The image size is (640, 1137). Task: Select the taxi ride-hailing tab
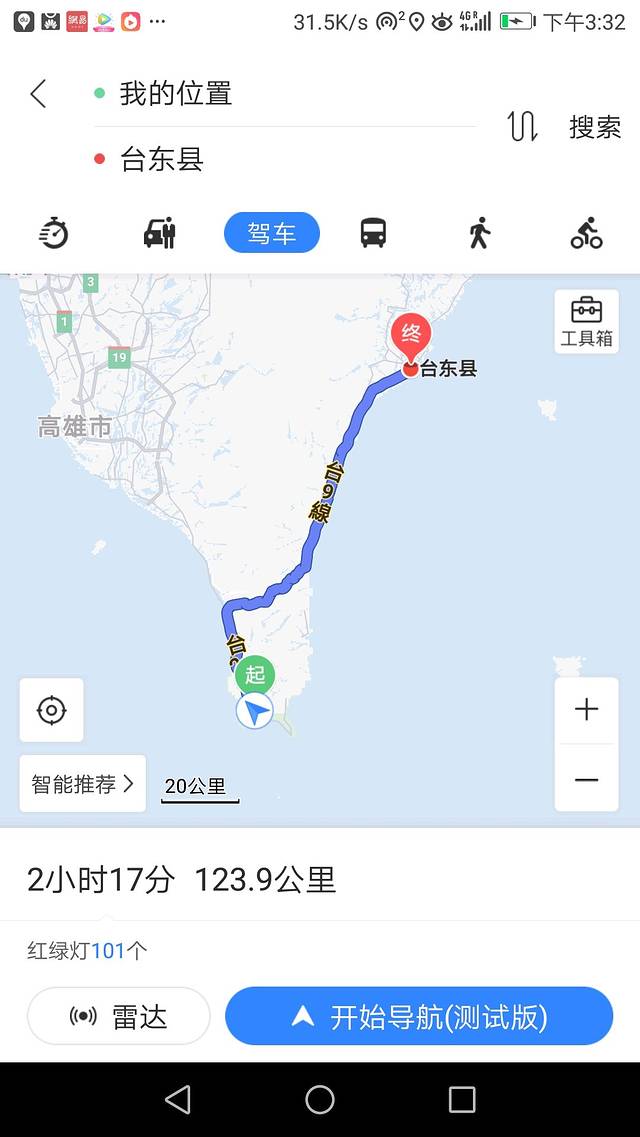coord(160,233)
